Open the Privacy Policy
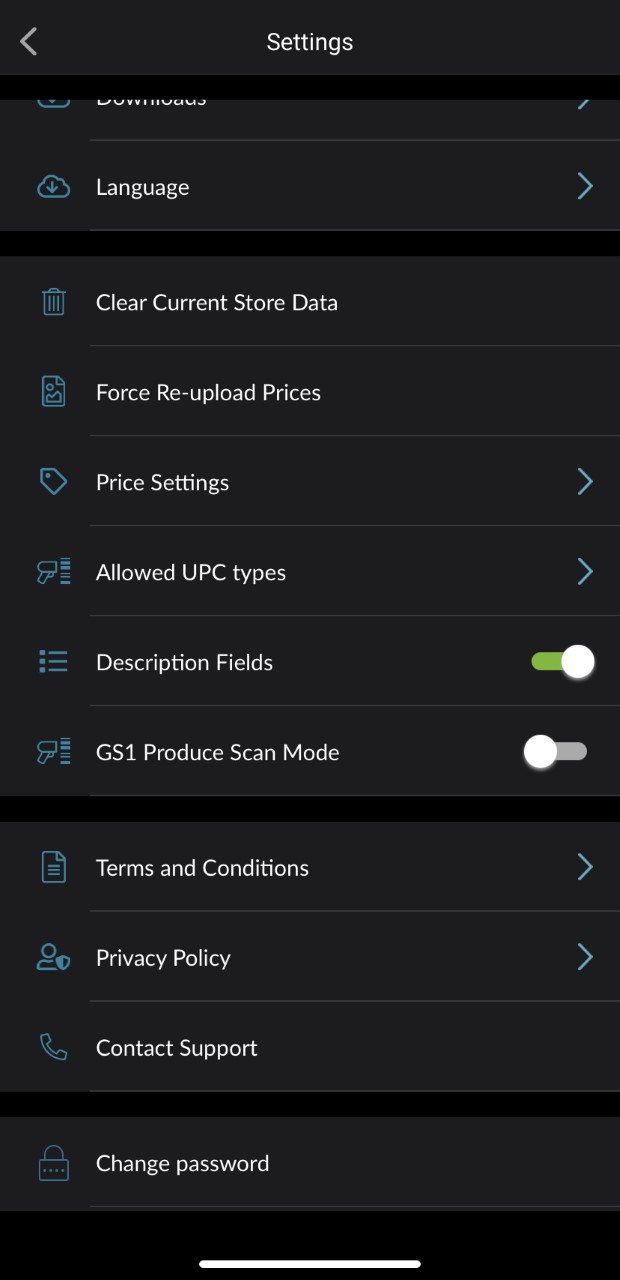 310,958
